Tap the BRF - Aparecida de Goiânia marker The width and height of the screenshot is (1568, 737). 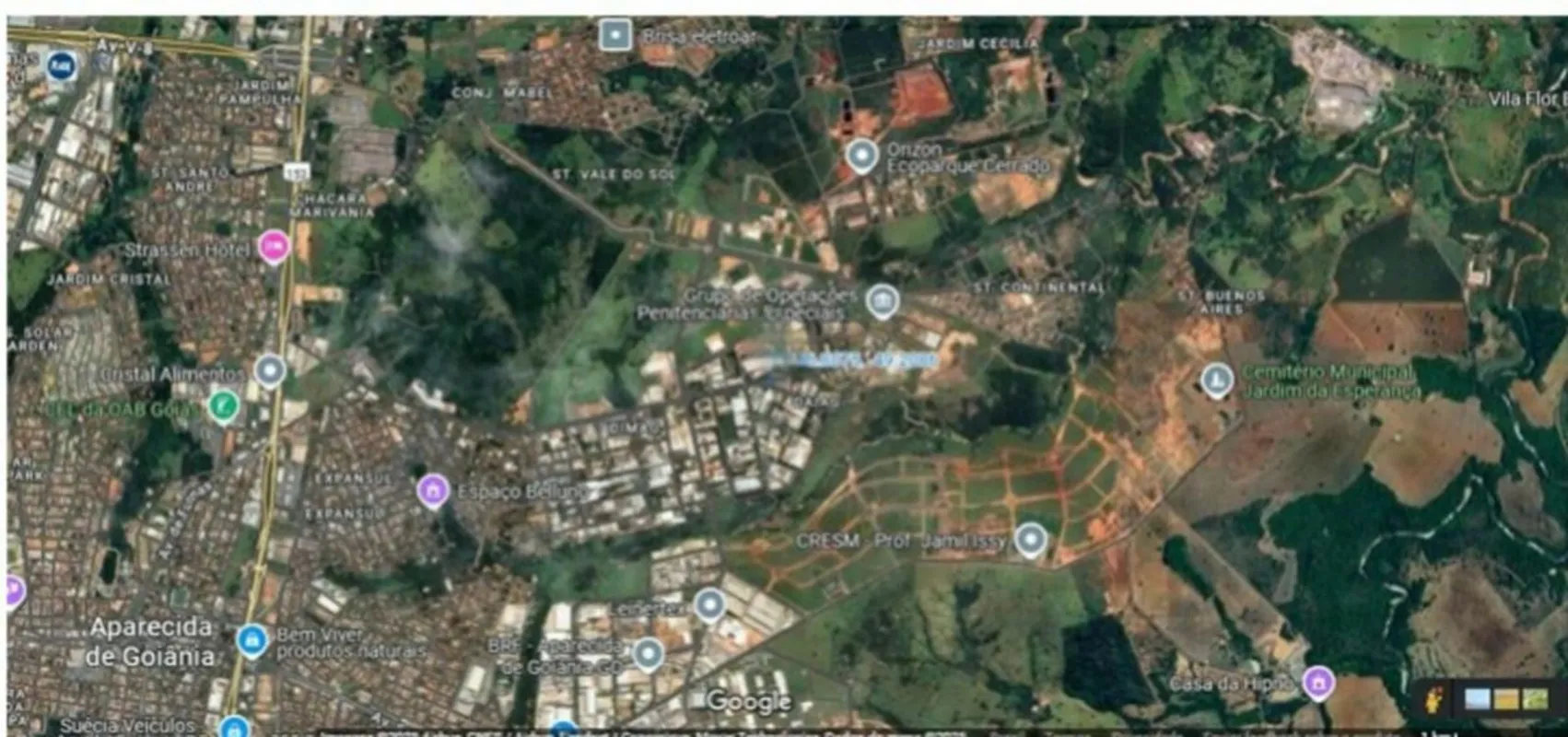point(649,653)
